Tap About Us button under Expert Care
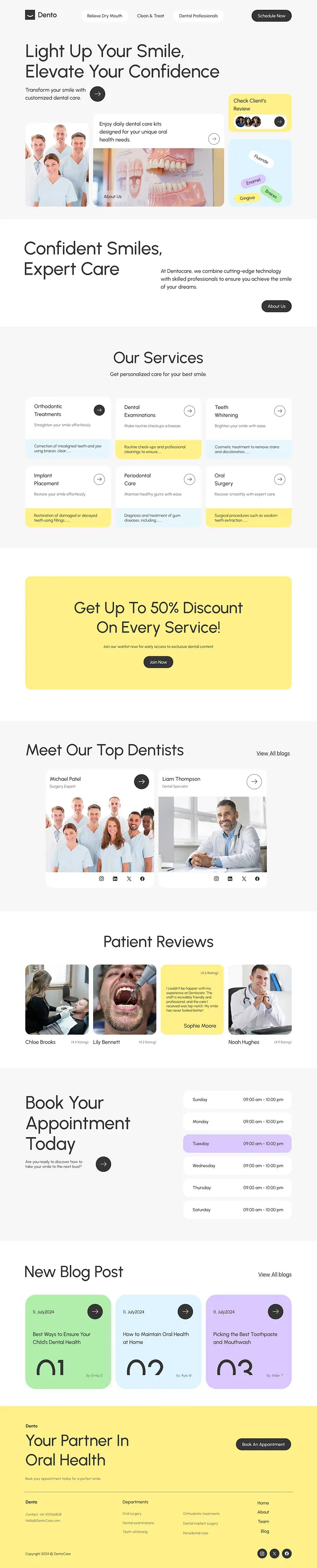317x1568 pixels. click(276, 306)
